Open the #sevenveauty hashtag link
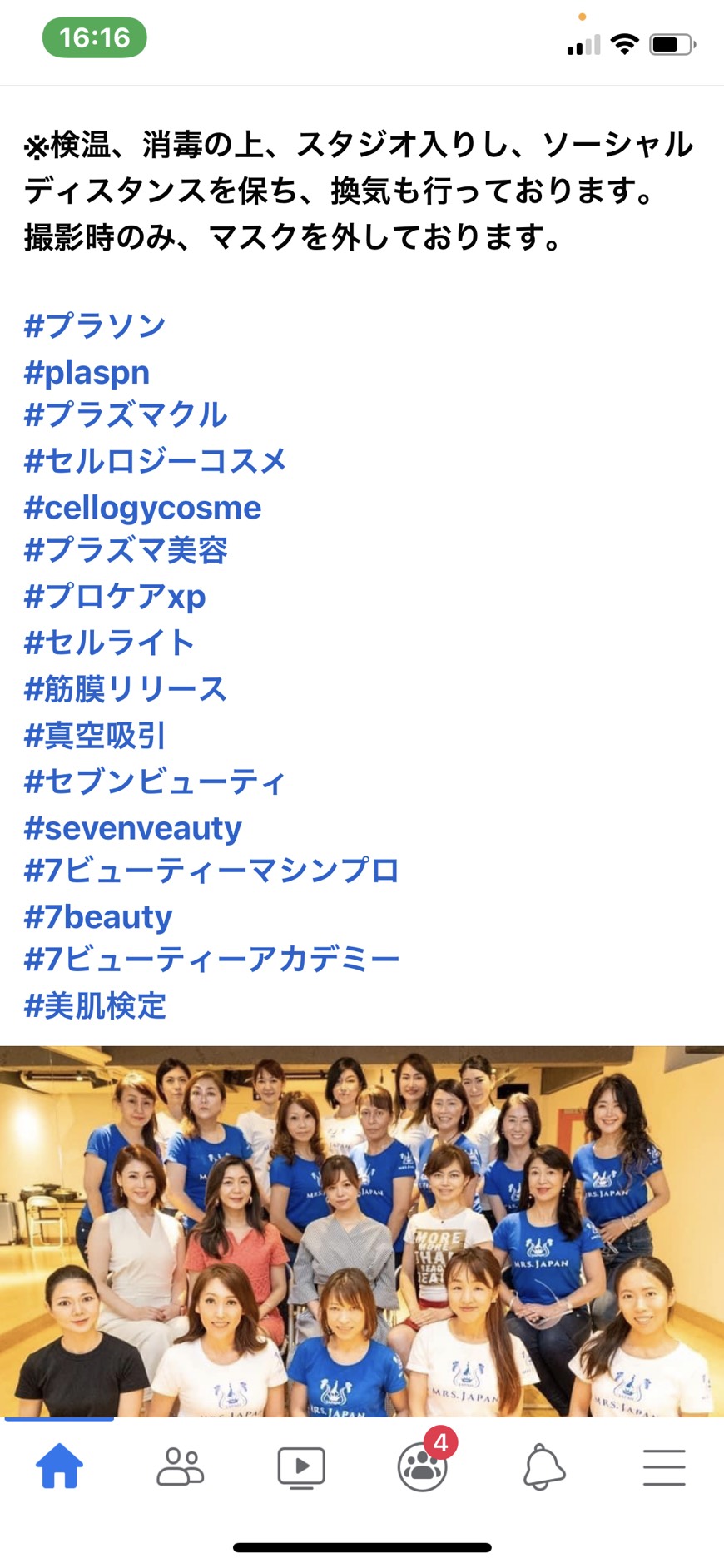Viewport: 724px width, 1568px height. (132, 828)
